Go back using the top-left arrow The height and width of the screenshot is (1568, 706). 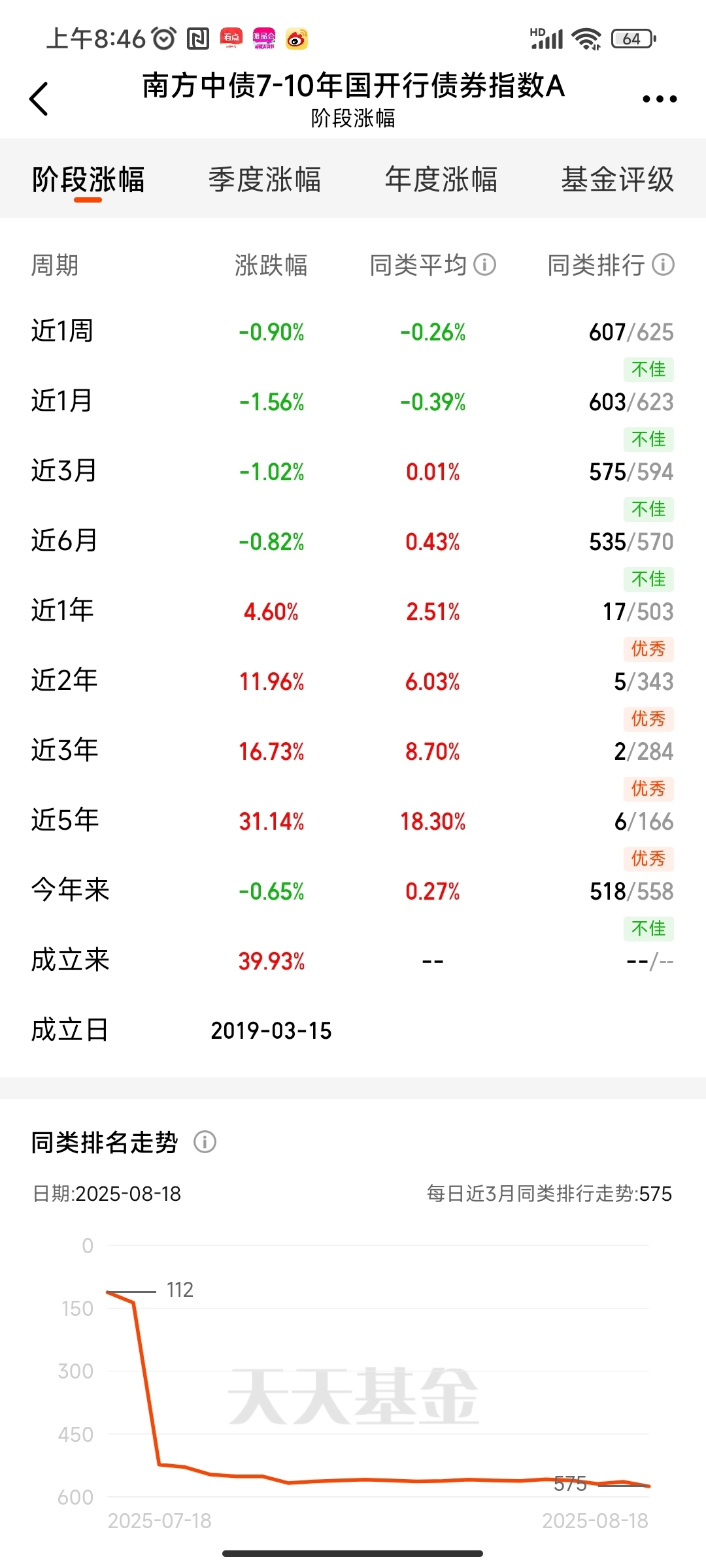pos(39,99)
